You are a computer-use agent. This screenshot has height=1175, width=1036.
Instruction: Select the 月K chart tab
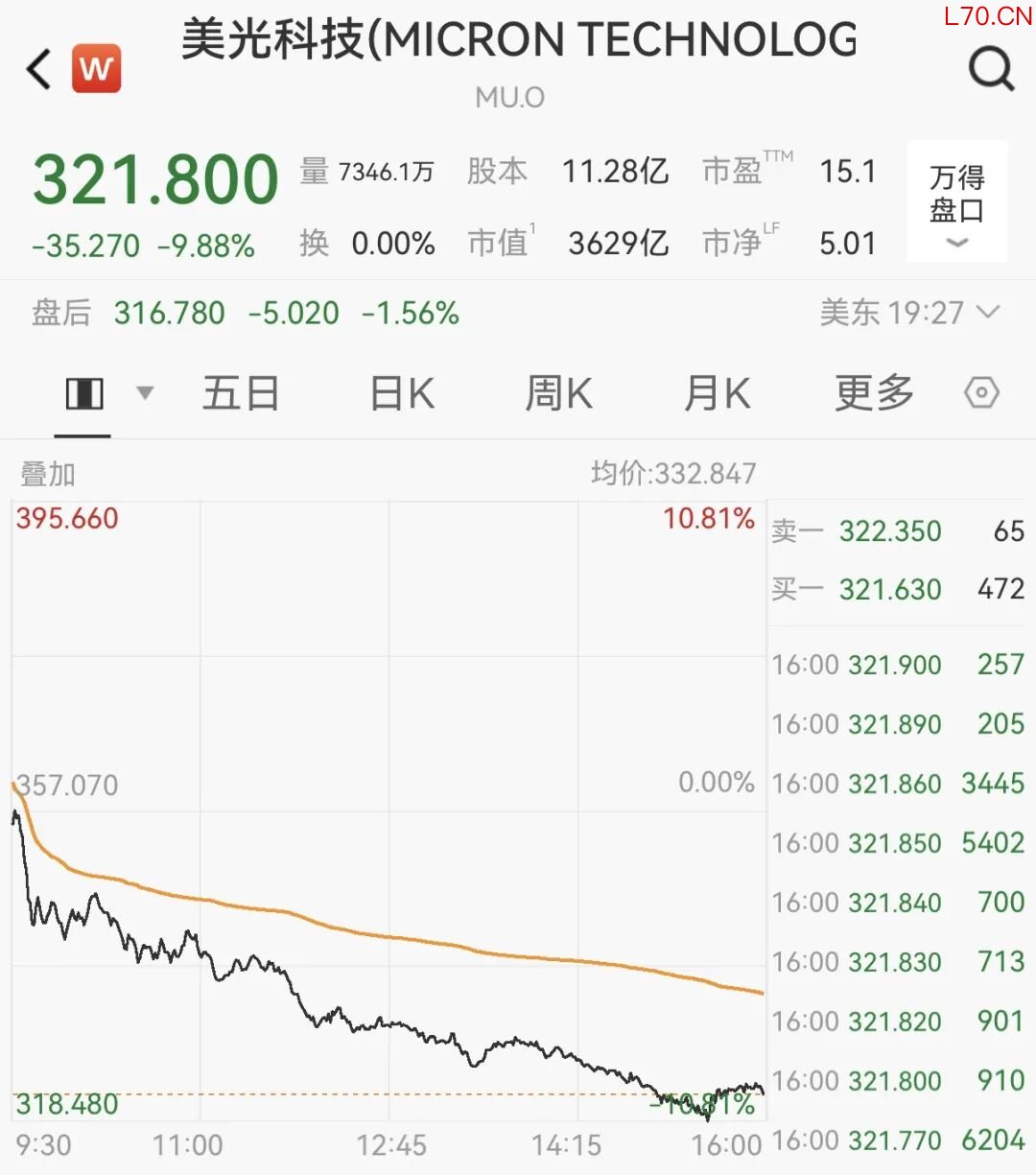[717, 393]
